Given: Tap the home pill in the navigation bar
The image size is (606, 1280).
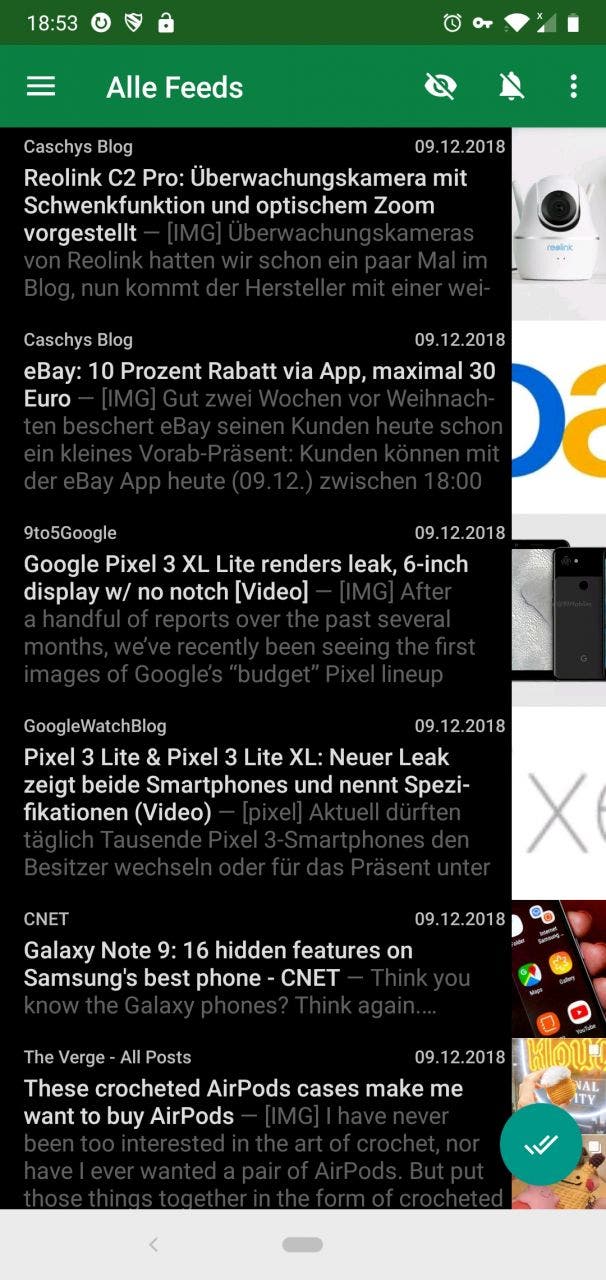Looking at the screenshot, I should 302,1244.
